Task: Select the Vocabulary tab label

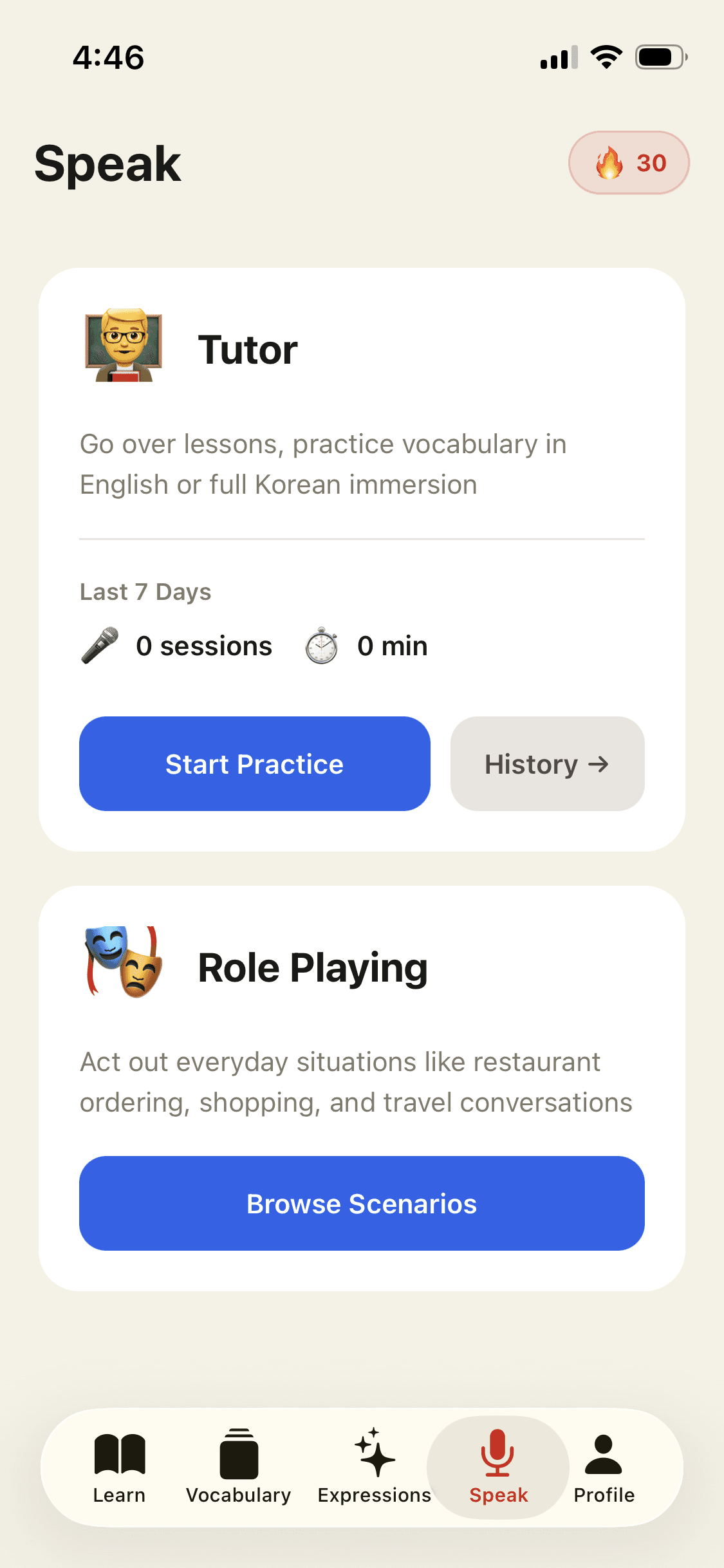Action: (x=238, y=1495)
